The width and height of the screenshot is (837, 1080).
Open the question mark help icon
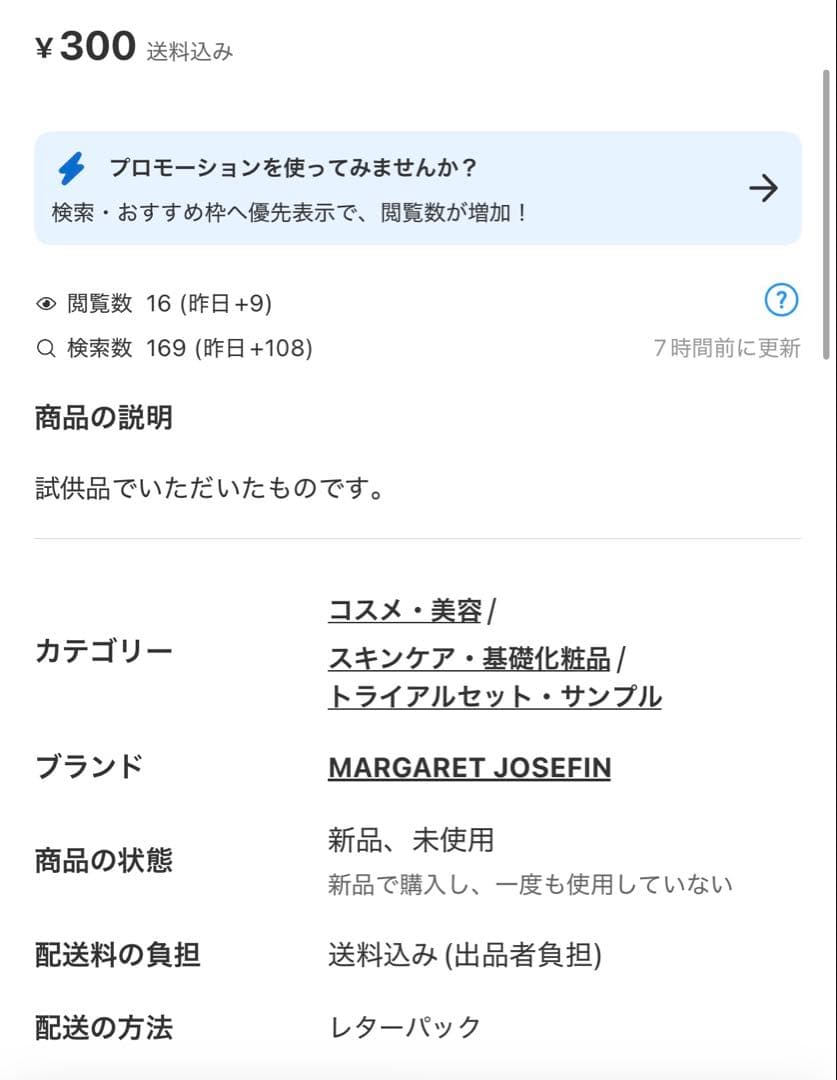tap(781, 300)
